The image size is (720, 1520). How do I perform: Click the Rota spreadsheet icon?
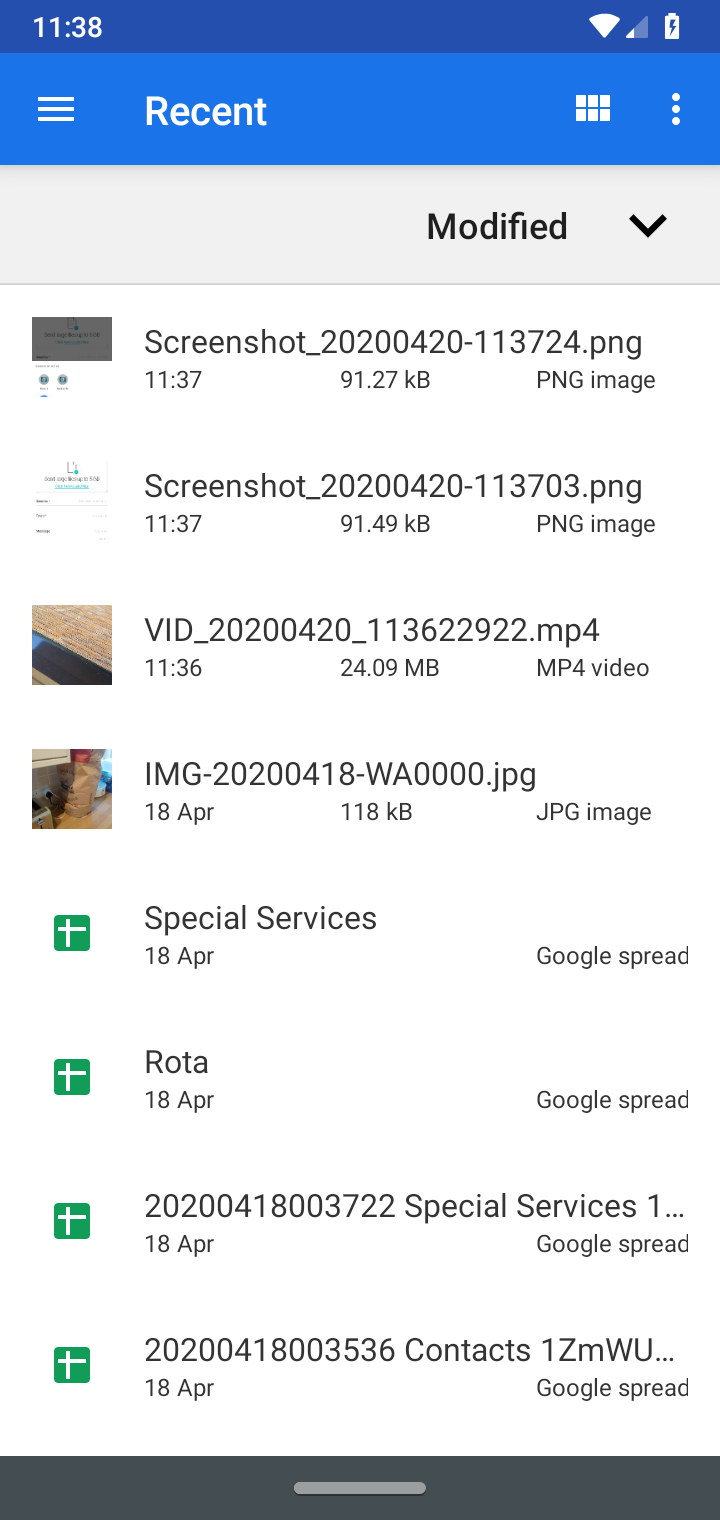tap(70, 1076)
